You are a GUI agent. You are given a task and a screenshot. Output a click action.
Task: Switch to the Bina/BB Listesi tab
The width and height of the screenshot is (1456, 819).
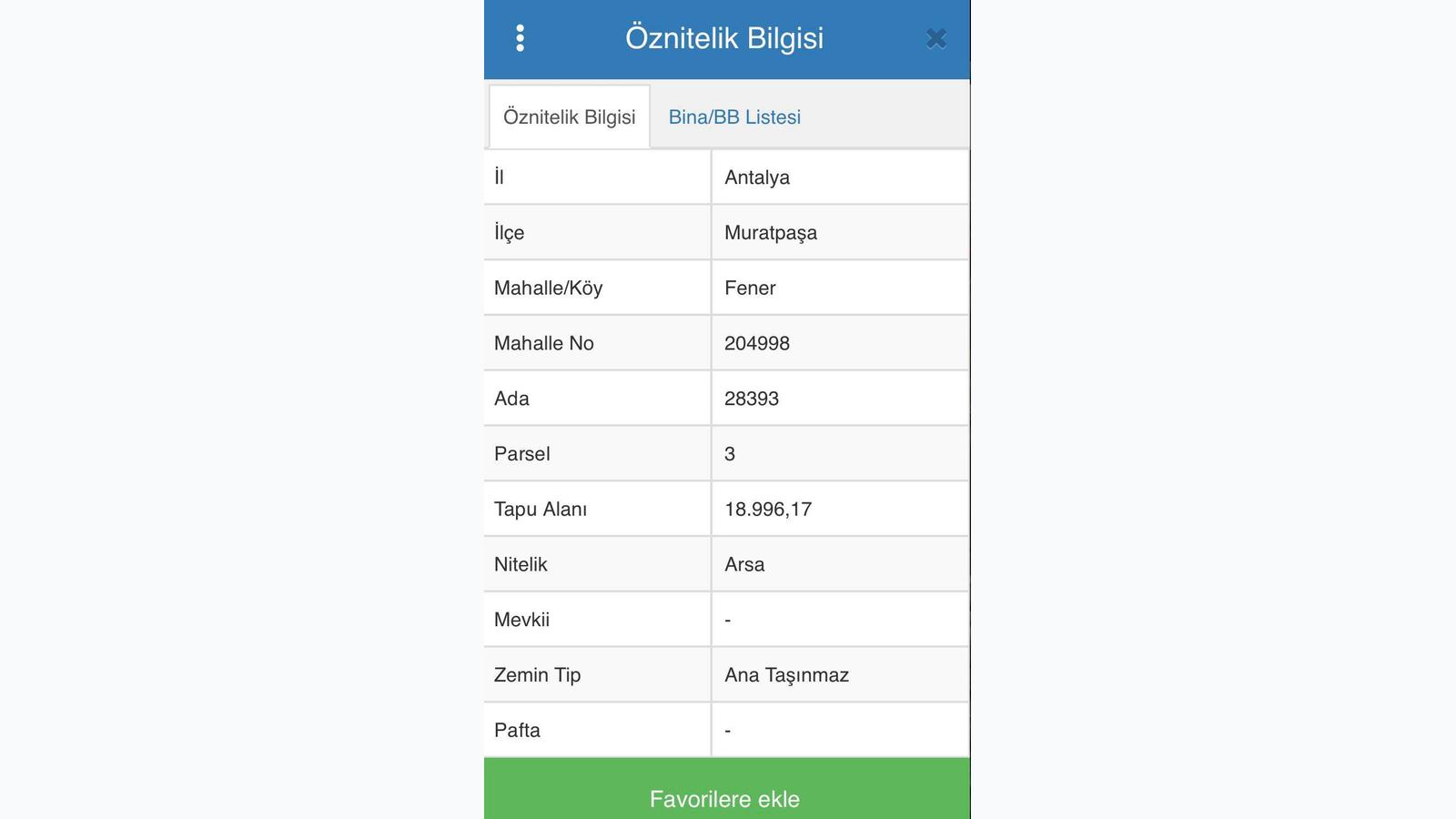pos(734,117)
